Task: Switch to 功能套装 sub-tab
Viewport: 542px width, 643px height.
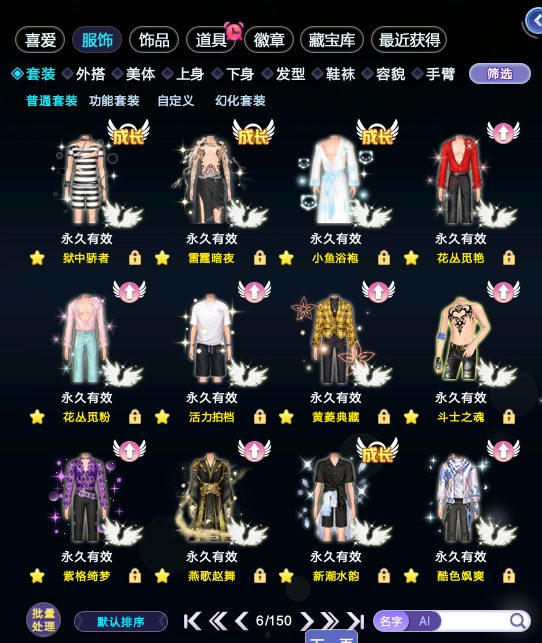Action: coord(114,100)
